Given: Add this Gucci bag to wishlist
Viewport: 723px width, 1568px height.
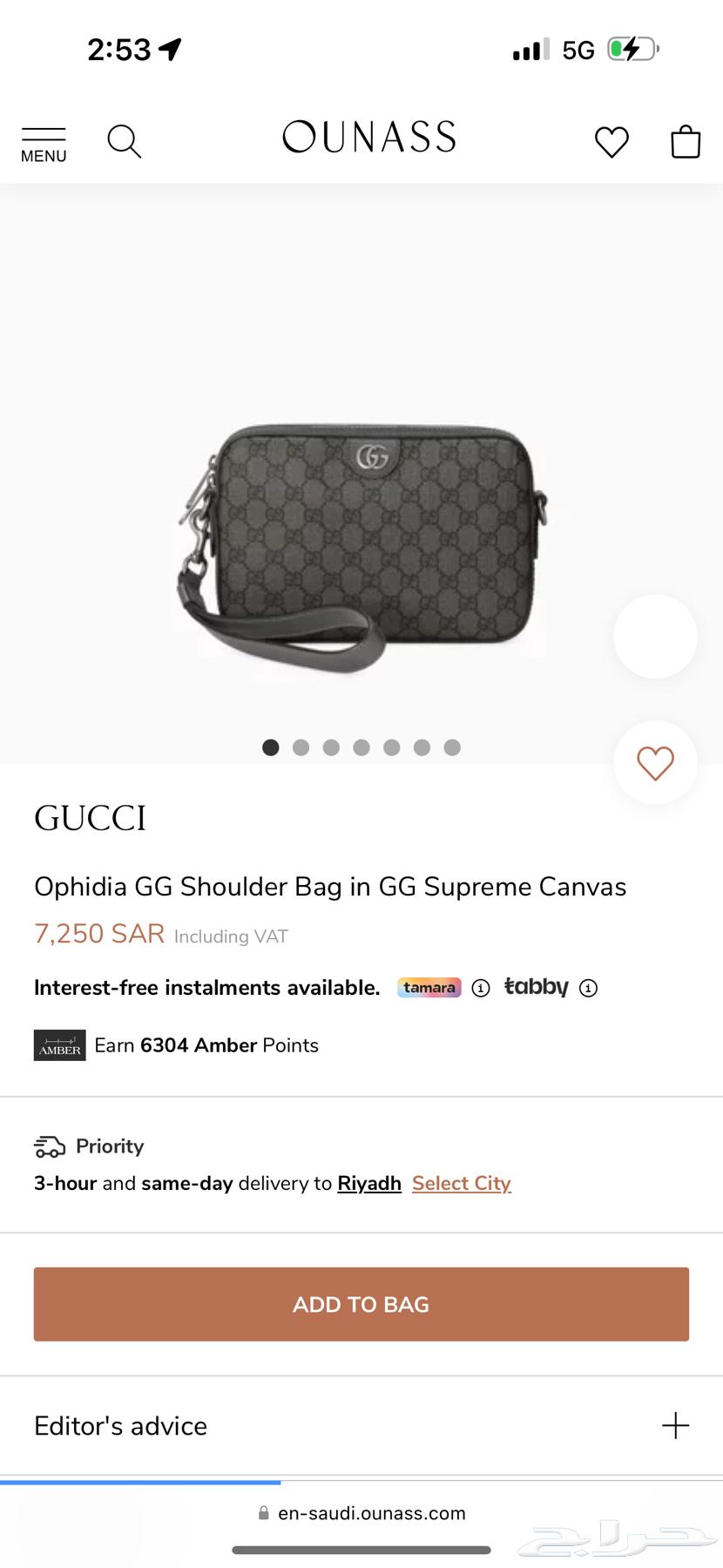Looking at the screenshot, I should 655,763.
